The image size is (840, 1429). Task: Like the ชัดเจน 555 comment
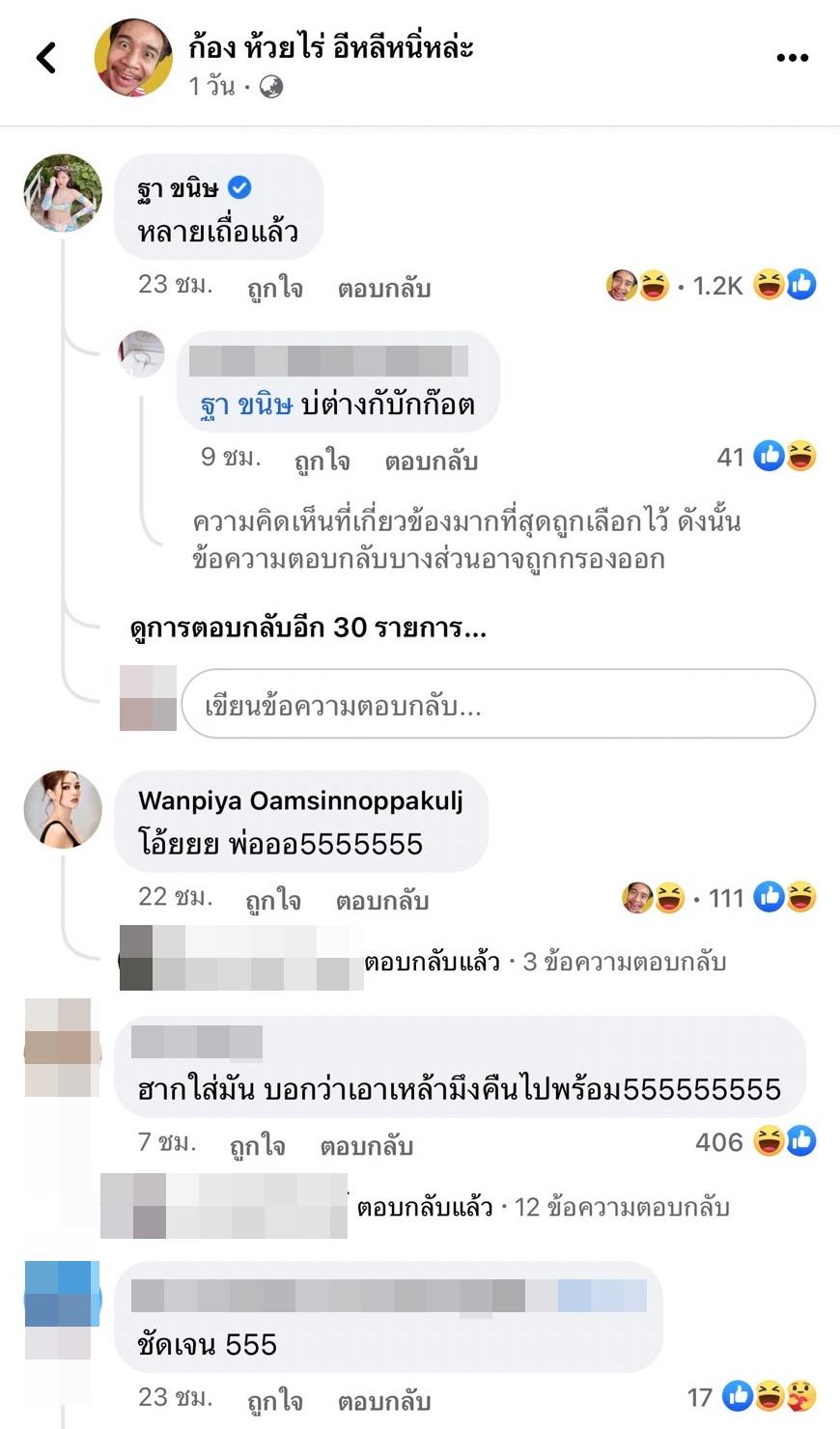(x=274, y=1399)
